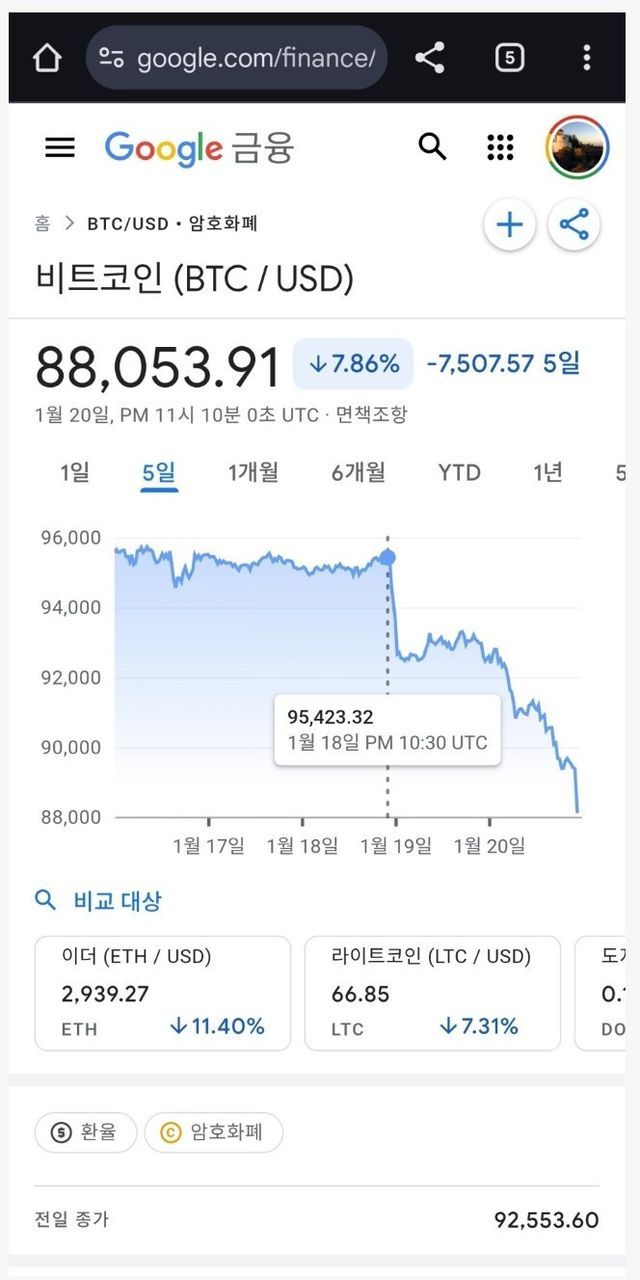Switch the chart to YTD

[x=459, y=472]
